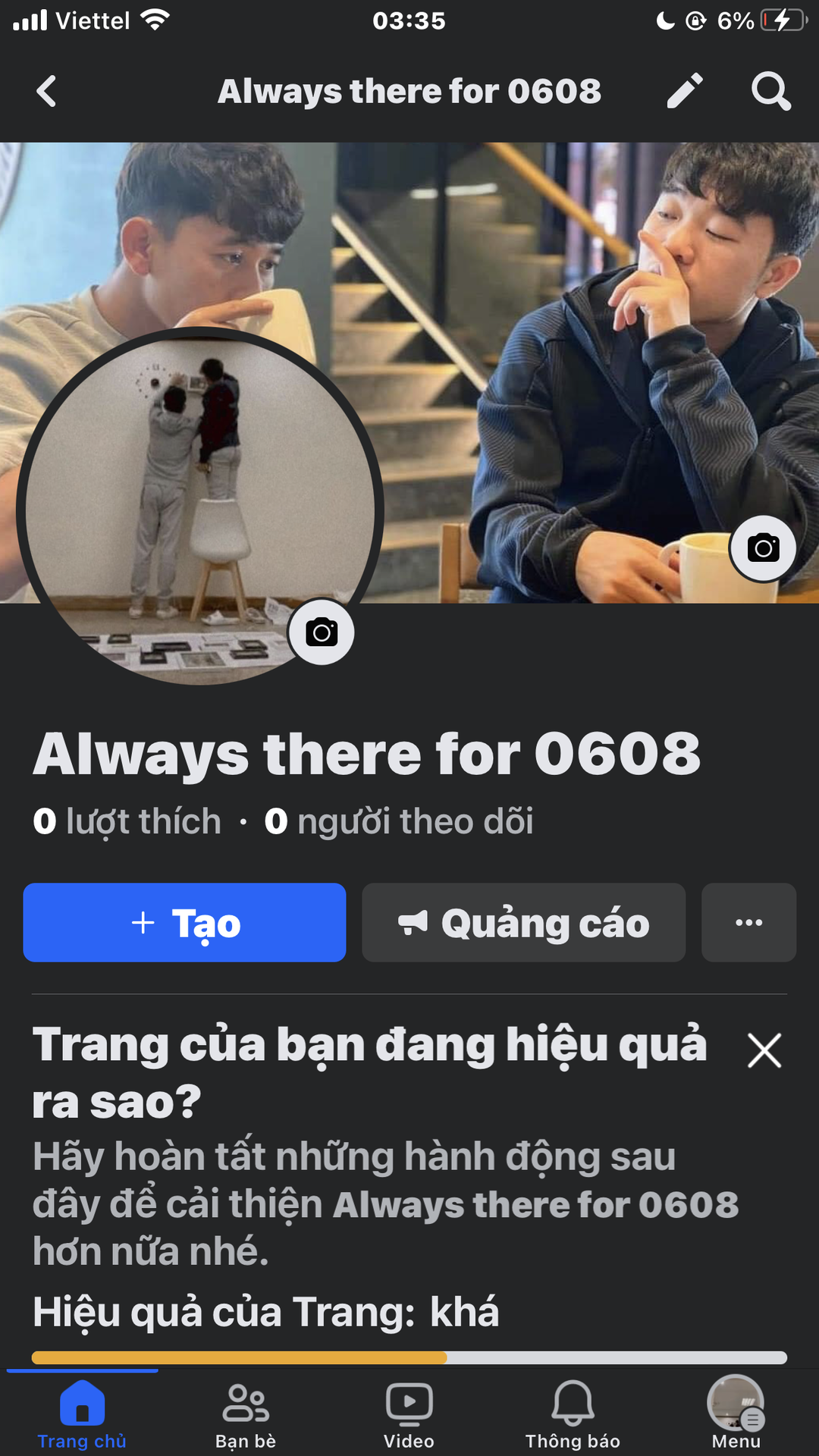
Task: Open the Bạn bè tab
Action: 245,1414
